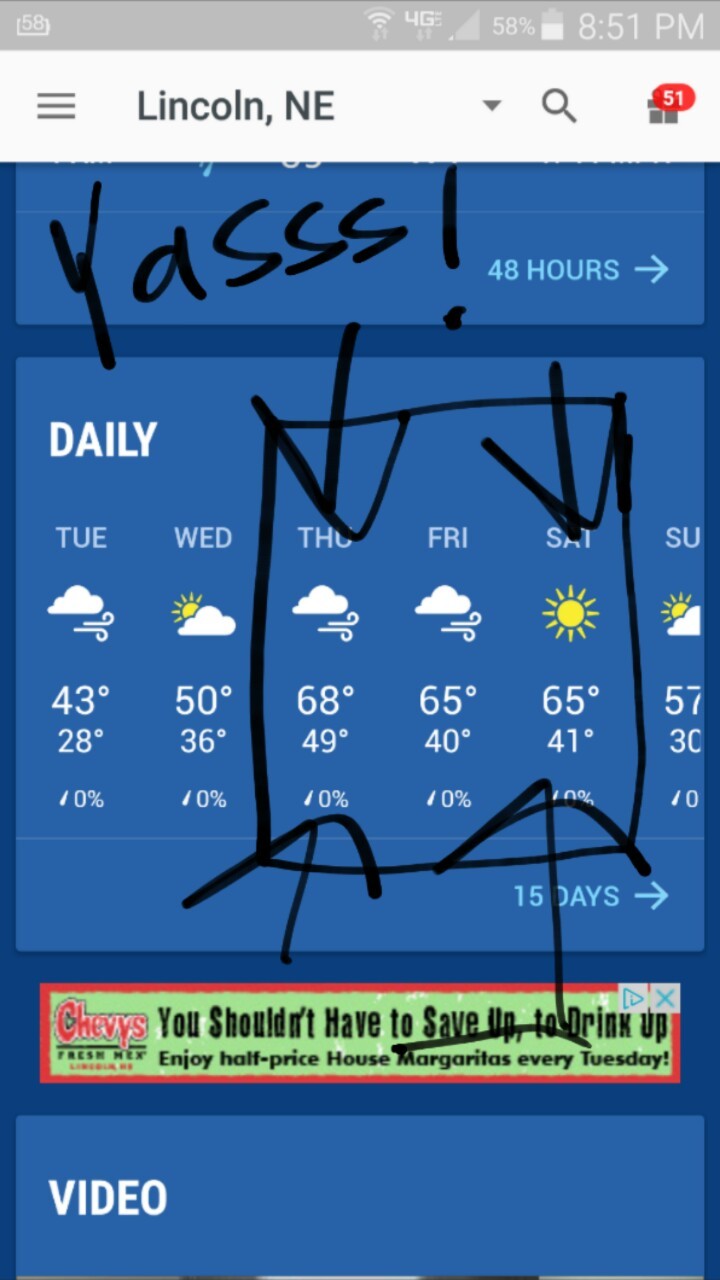This screenshot has height=1280, width=720.
Task: View the 15 DAYS forecast
Action: click(x=590, y=896)
